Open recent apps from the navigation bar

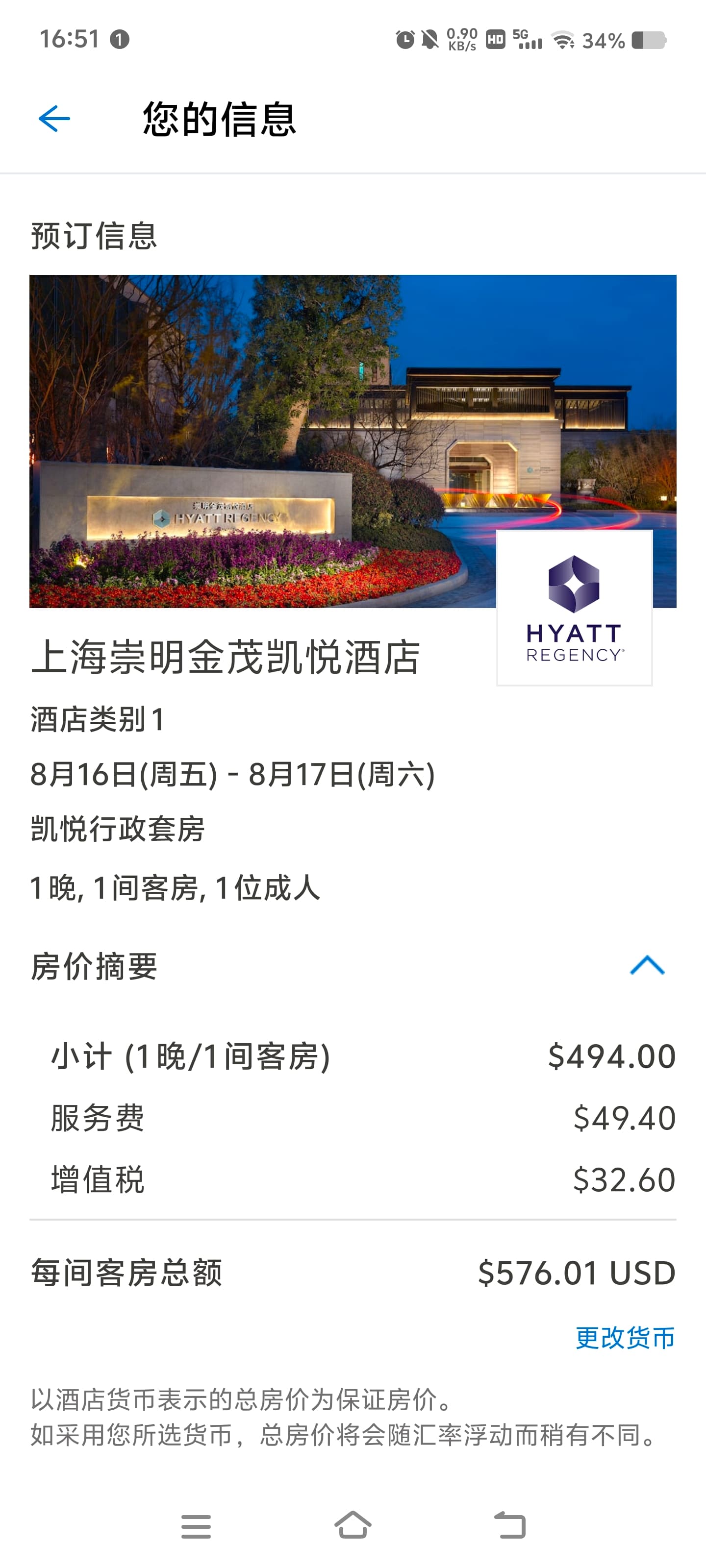[x=196, y=1526]
